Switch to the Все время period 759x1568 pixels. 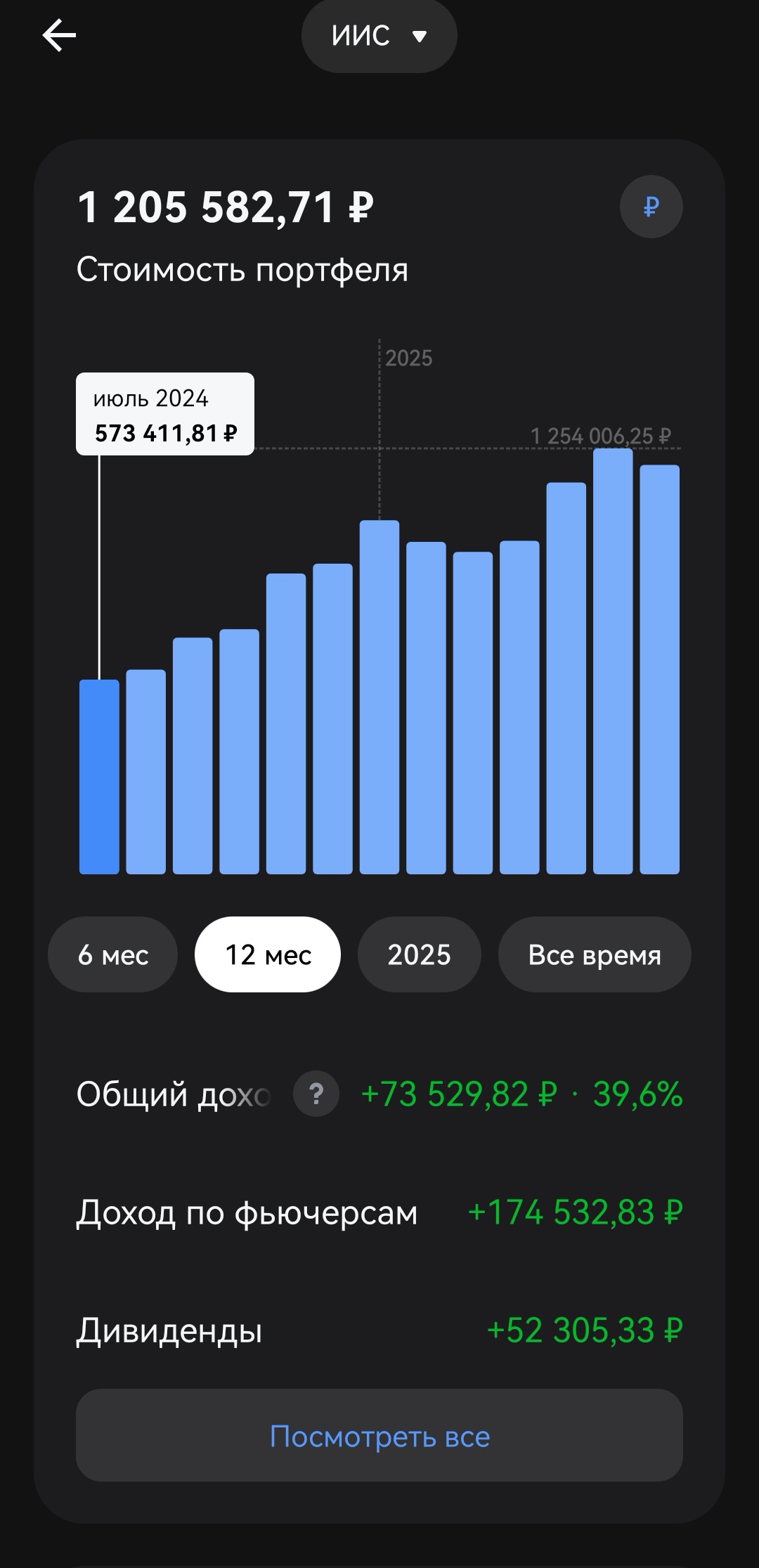pos(595,954)
